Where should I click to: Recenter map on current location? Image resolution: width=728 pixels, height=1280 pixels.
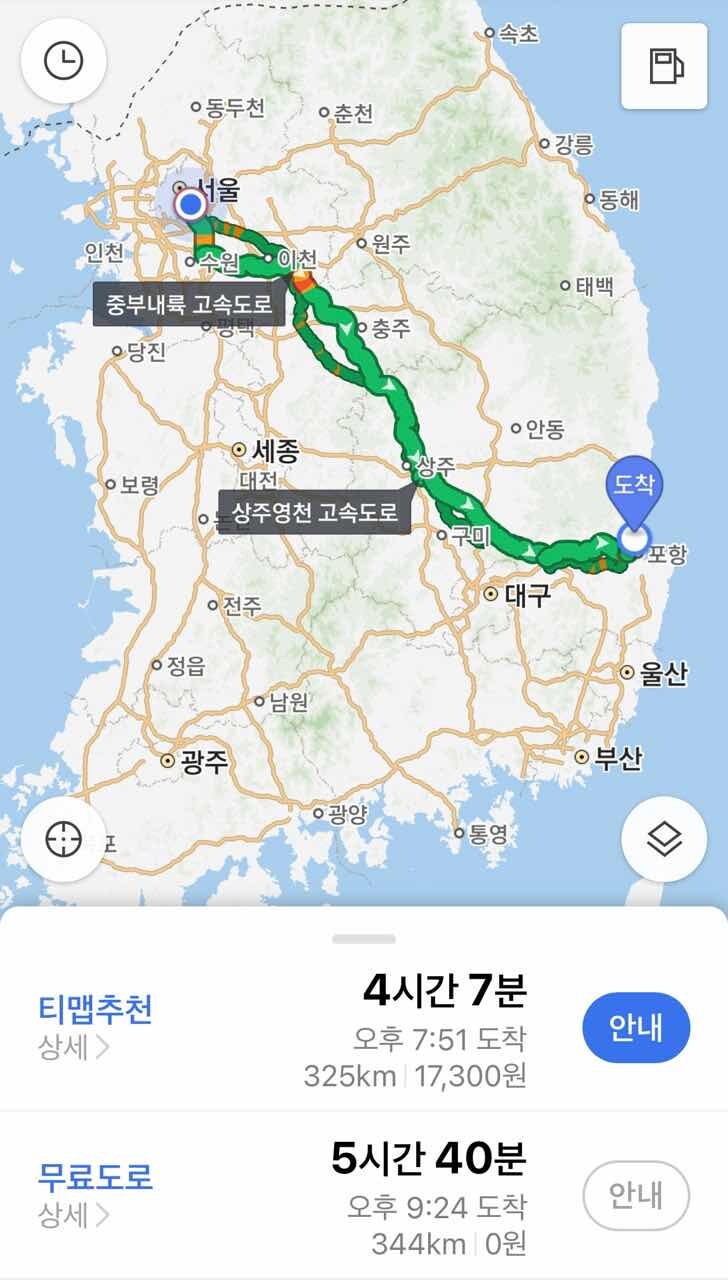point(64,840)
